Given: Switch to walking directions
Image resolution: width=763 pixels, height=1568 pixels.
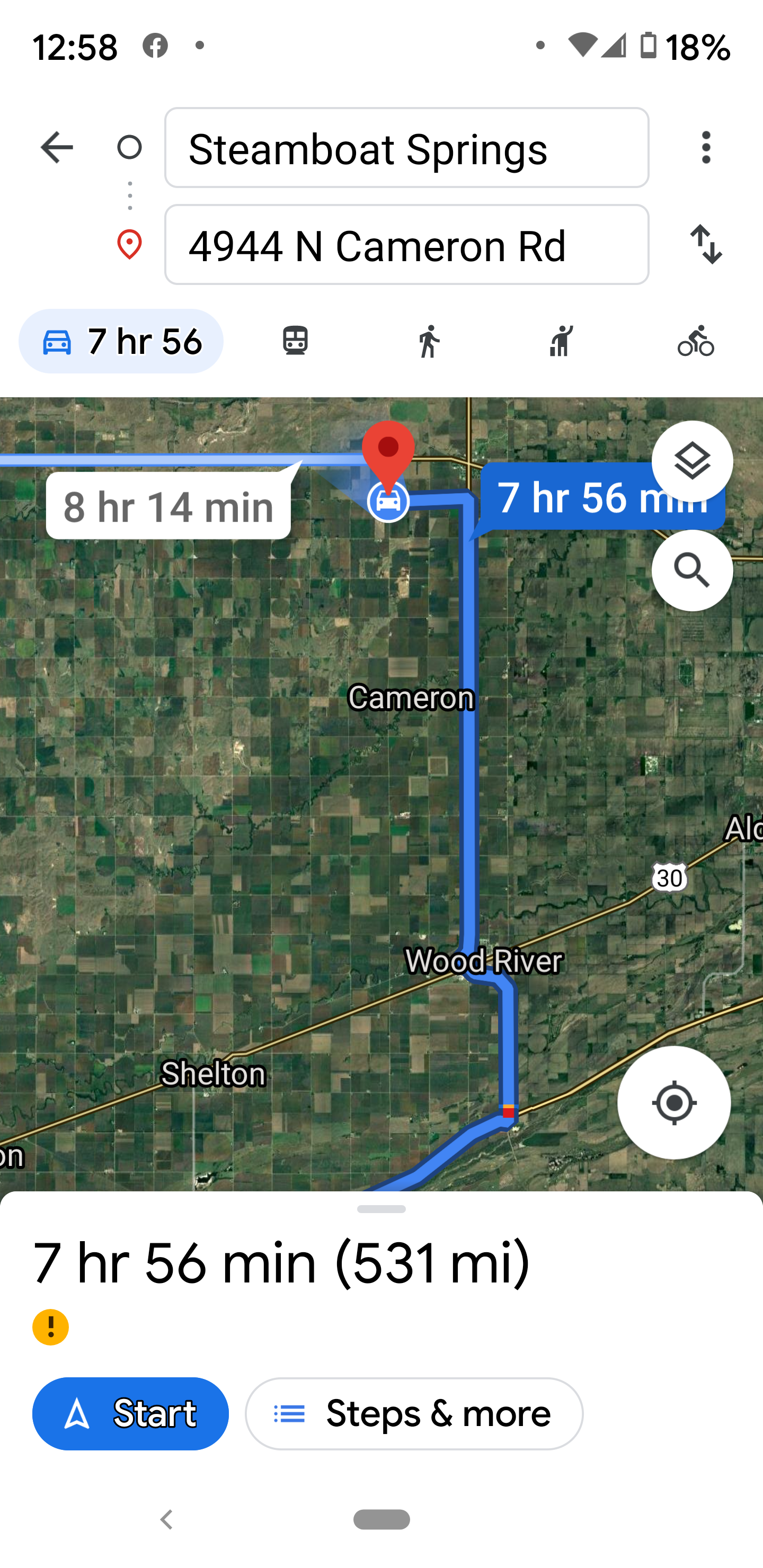Looking at the screenshot, I should point(429,341).
